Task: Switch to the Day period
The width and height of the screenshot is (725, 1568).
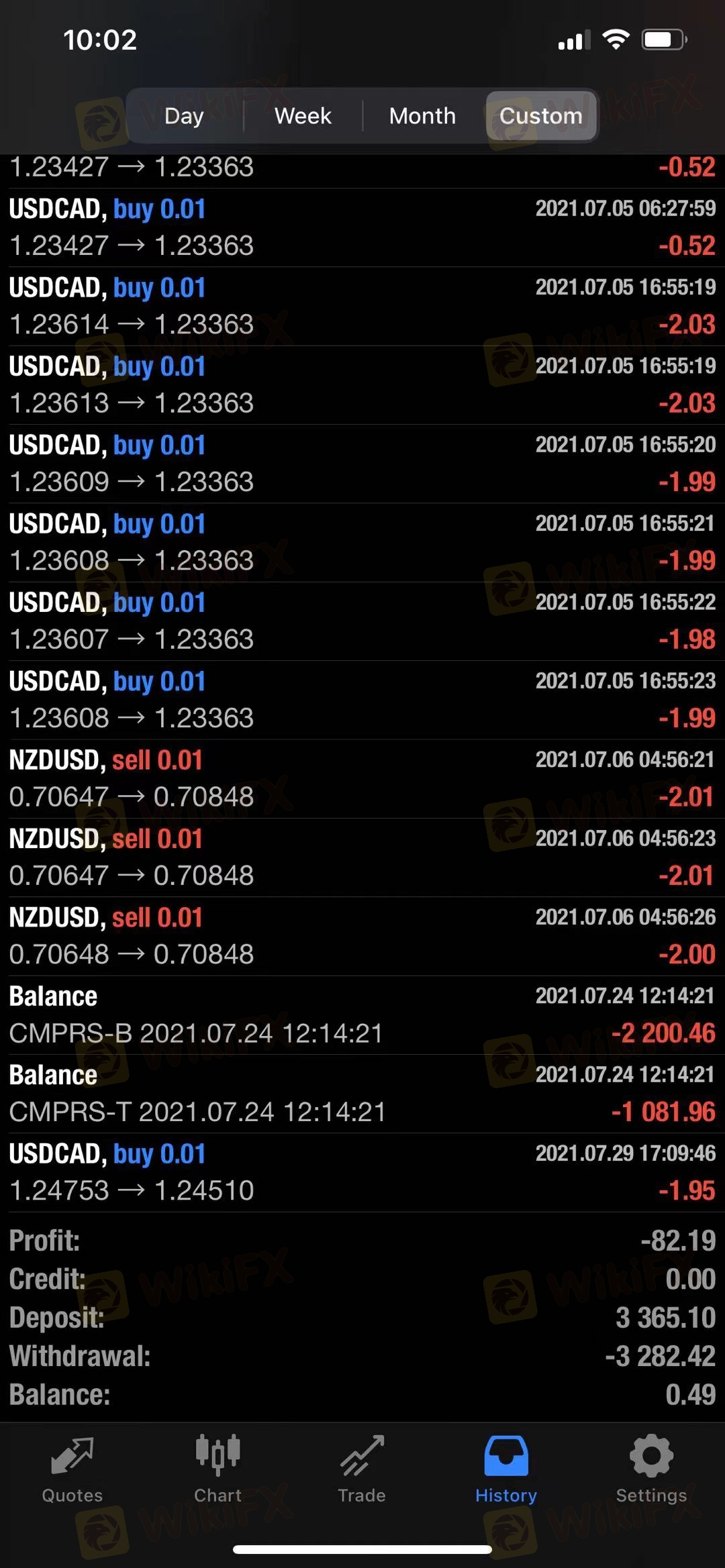Action: tap(184, 115)
